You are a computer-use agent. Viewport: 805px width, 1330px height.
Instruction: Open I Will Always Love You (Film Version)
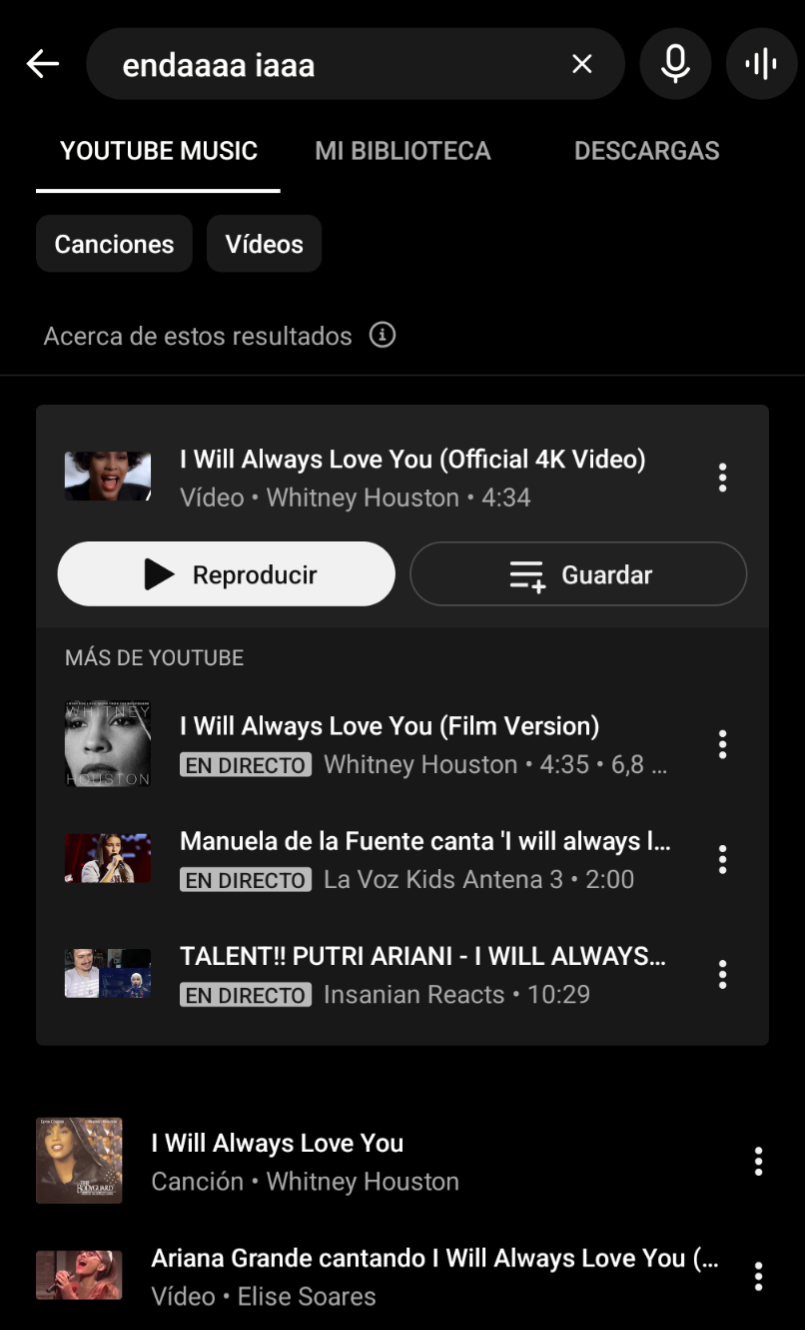pyautogui.click(x=389, y=726)
